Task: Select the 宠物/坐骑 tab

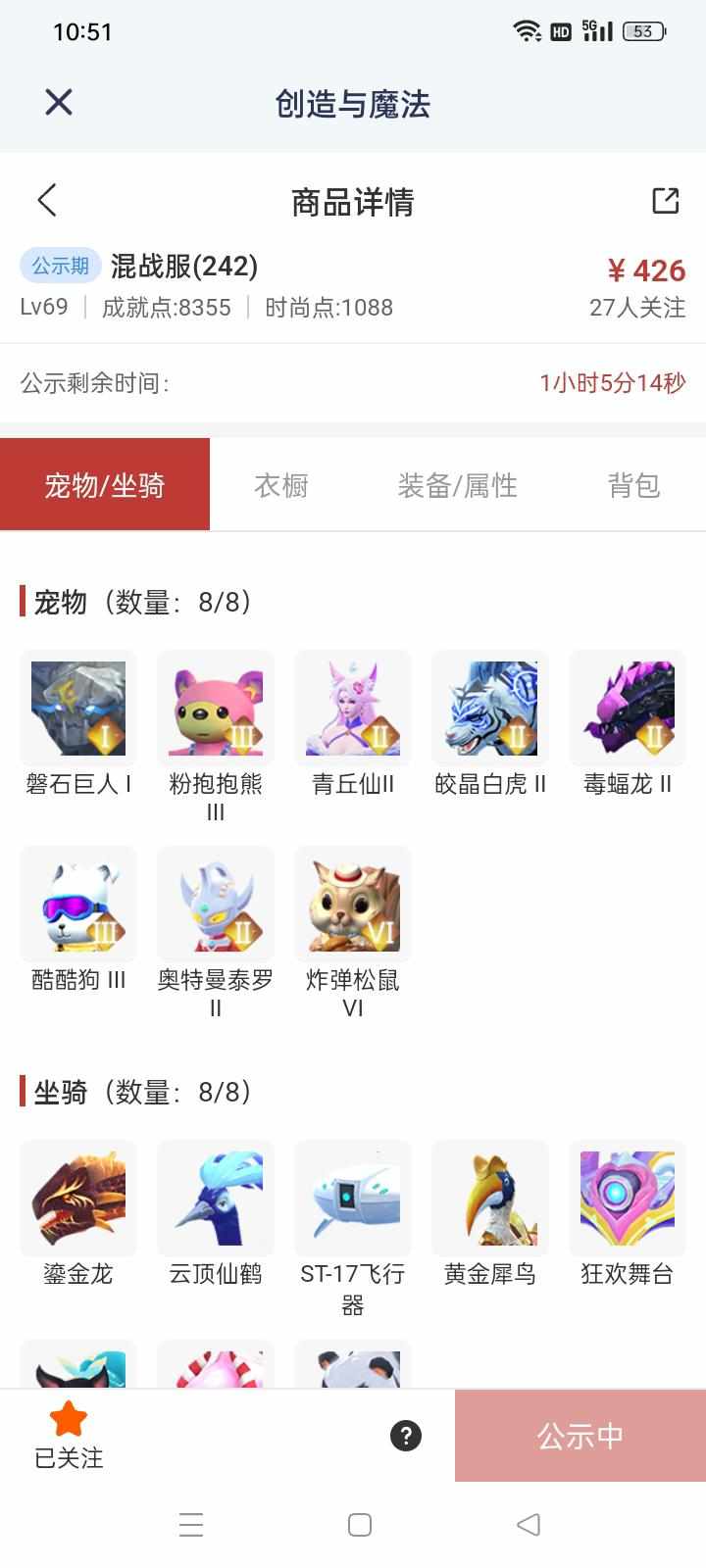Action: click(x=105, y=485)
